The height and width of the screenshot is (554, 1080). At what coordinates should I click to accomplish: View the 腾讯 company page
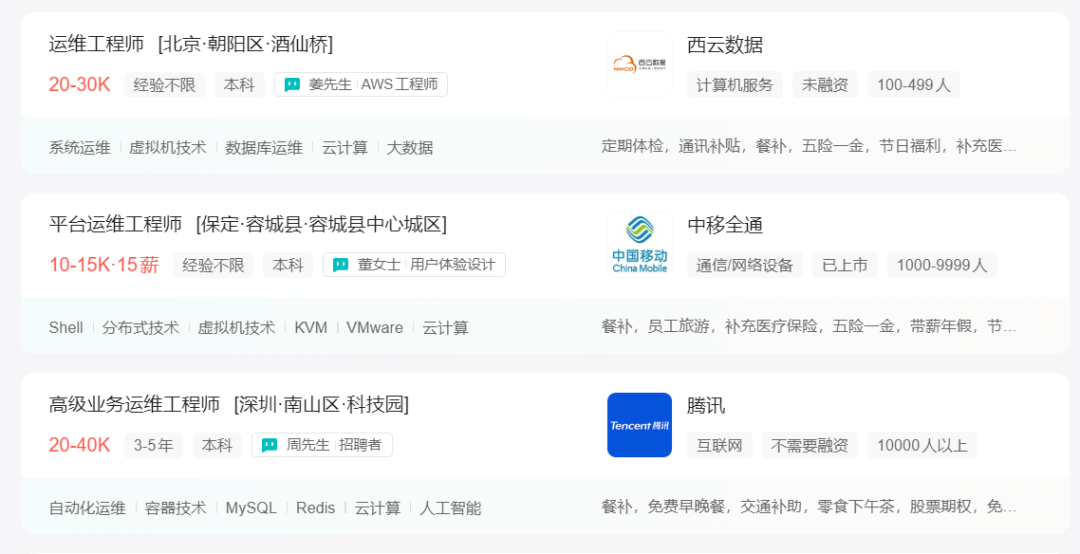pos(706,406)
